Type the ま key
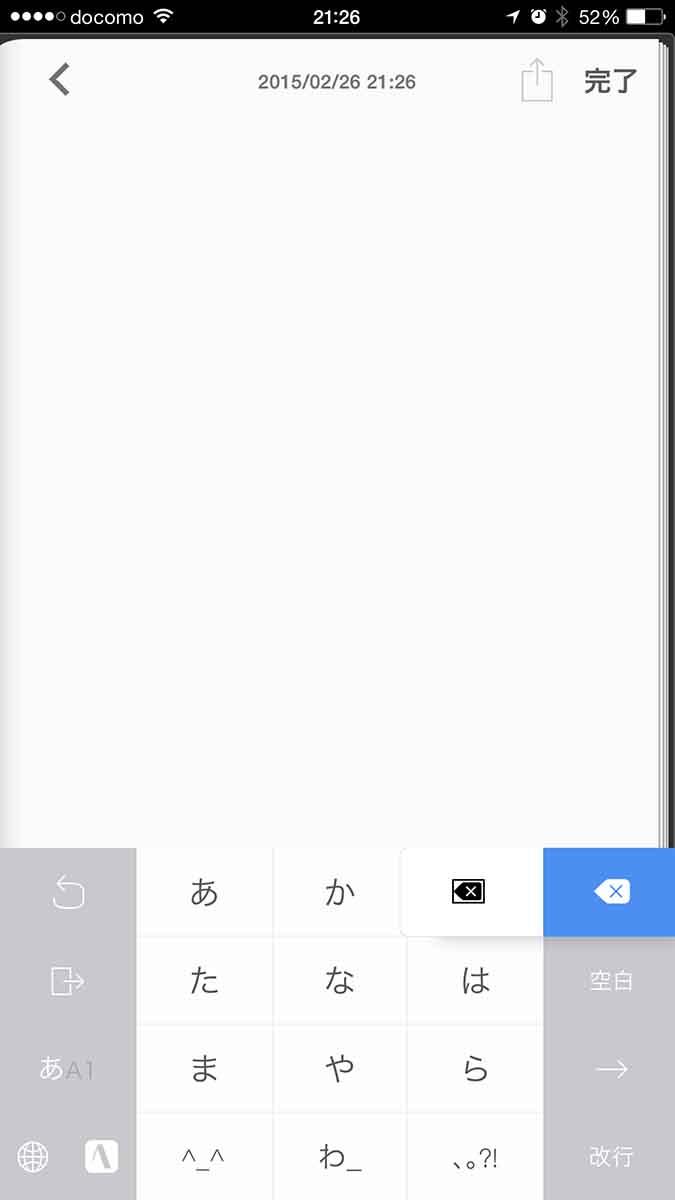This screenshot has width=675, height=1200. tap(204, 1069)
